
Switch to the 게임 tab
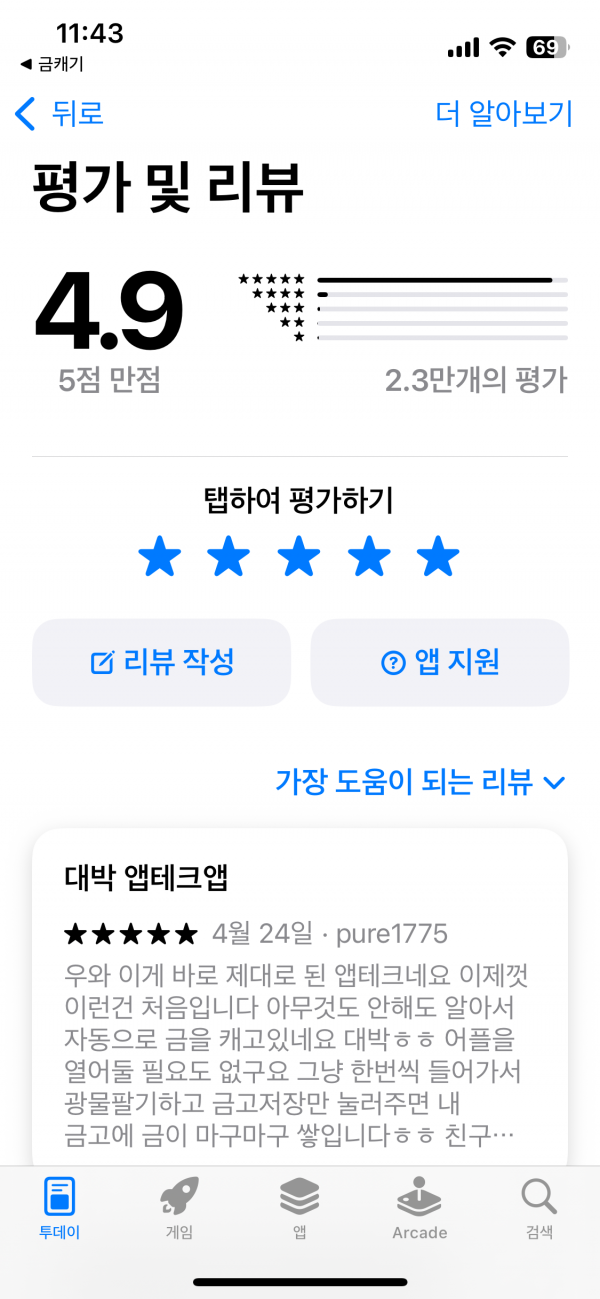coord(180,1208)
